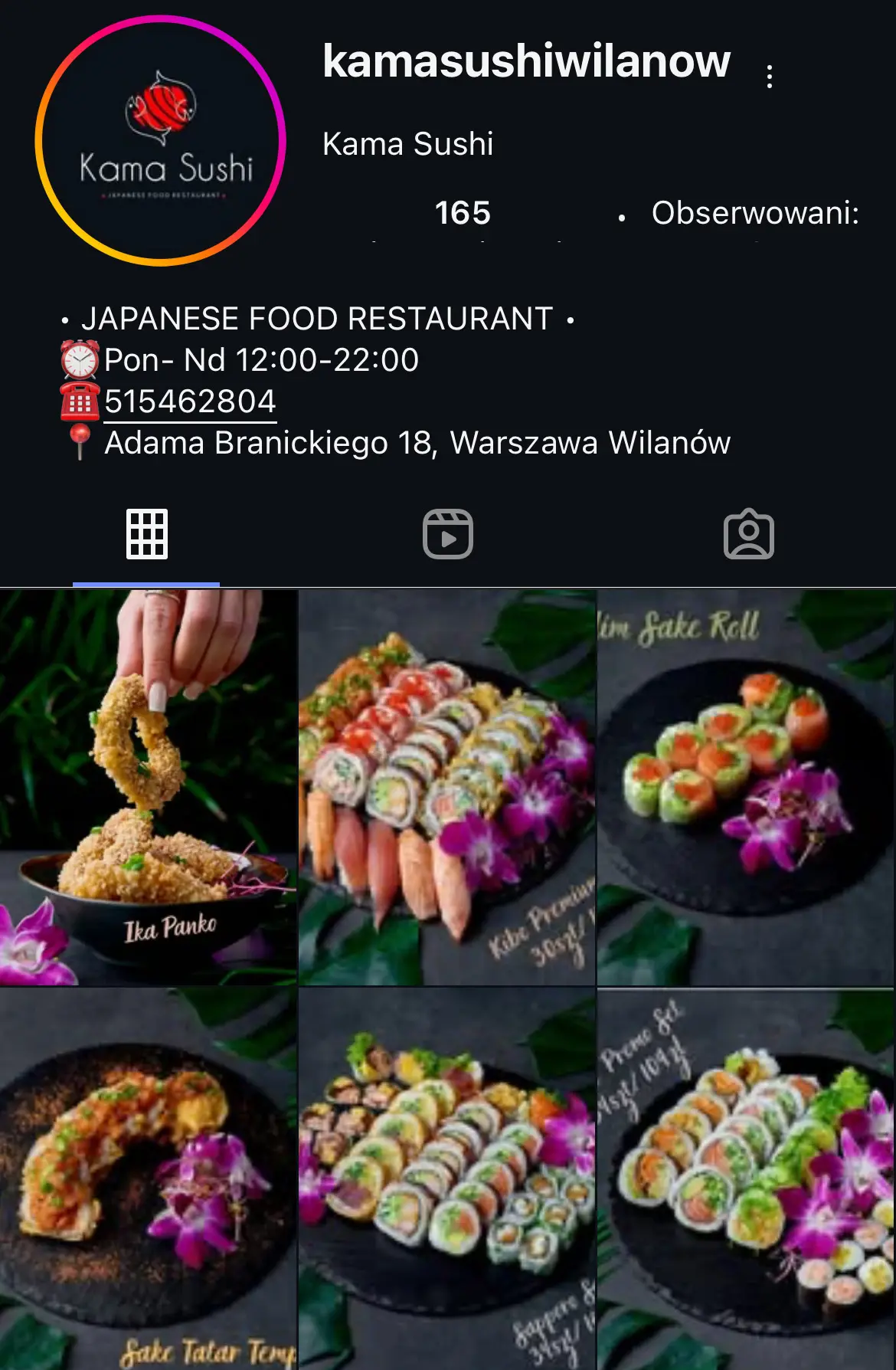Open the Sake Tatar Tempura post
896x1370 pixels.
[x=148, y=1178]
